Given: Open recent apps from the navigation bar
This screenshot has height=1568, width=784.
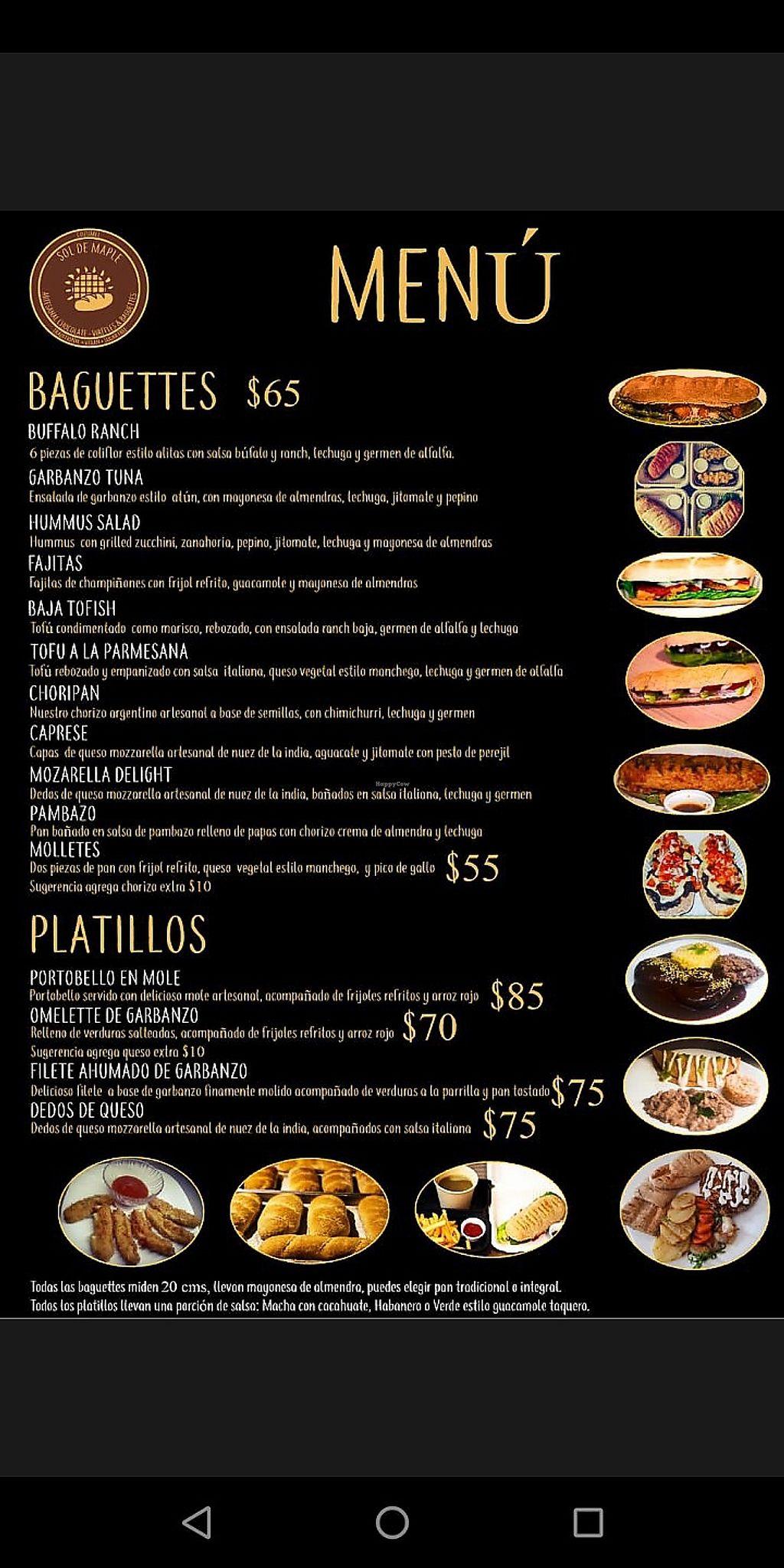Looking at the screenshot, I should 588,1522.
